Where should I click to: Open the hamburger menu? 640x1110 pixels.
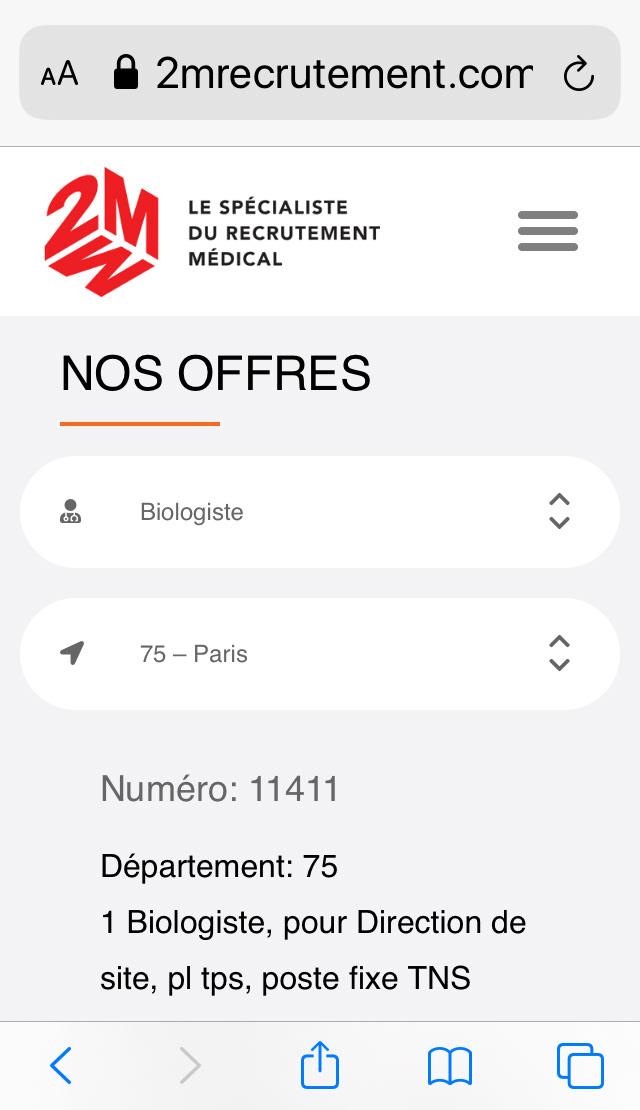(548, 231)
